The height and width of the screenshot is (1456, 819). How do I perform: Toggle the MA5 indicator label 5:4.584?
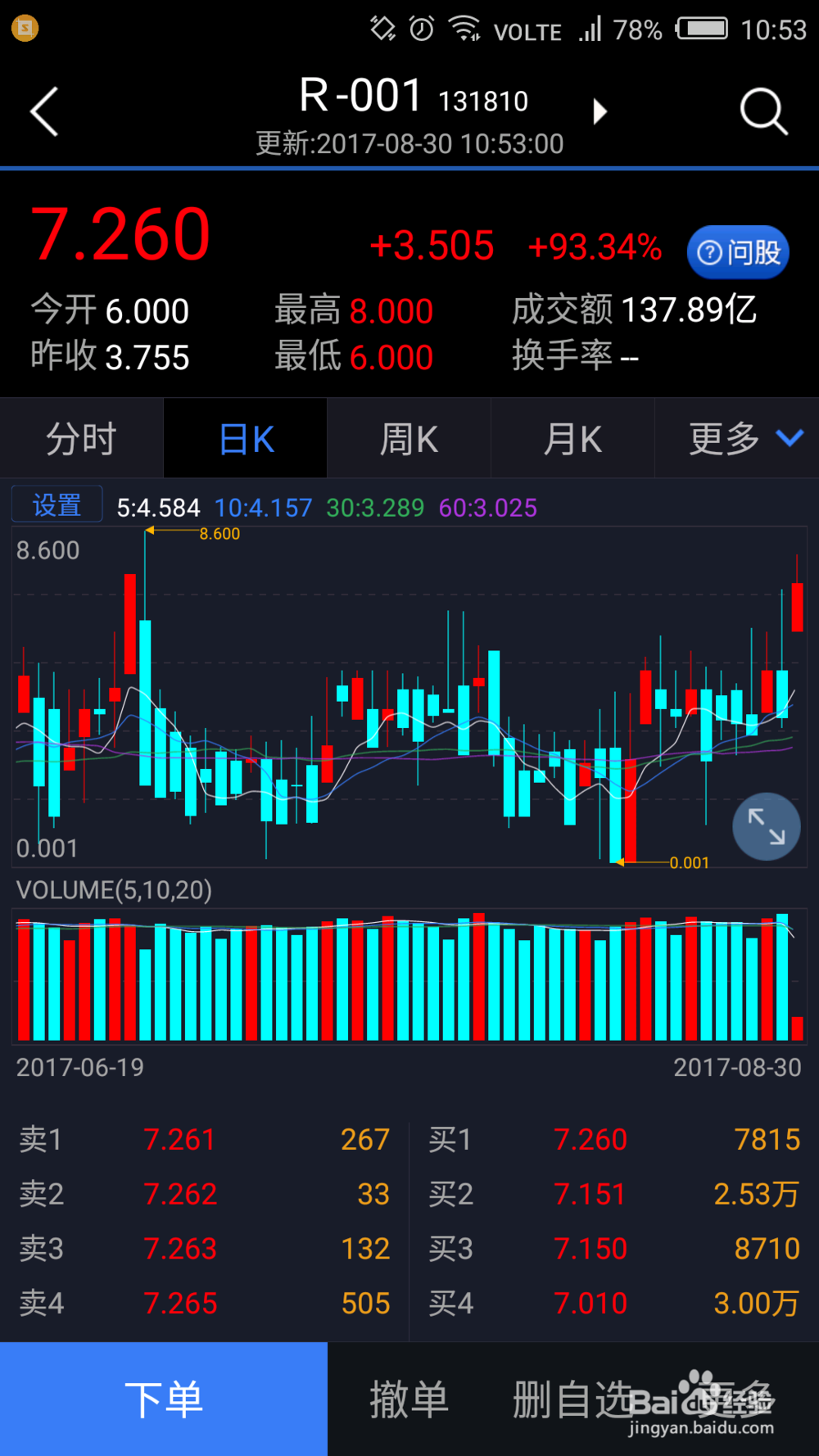[158, 508]
